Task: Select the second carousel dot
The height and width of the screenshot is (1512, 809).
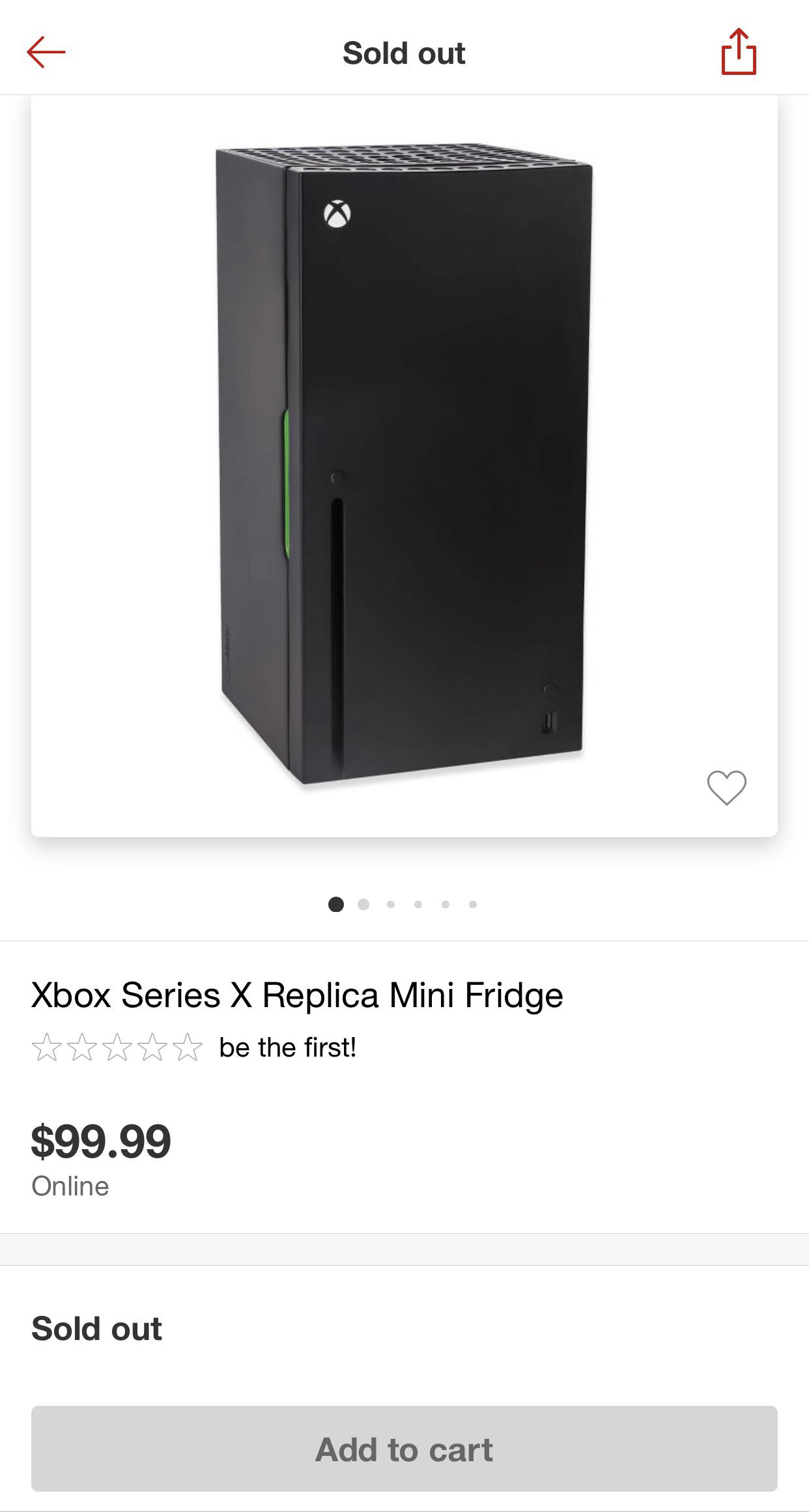Action: [x=363, y=904]
